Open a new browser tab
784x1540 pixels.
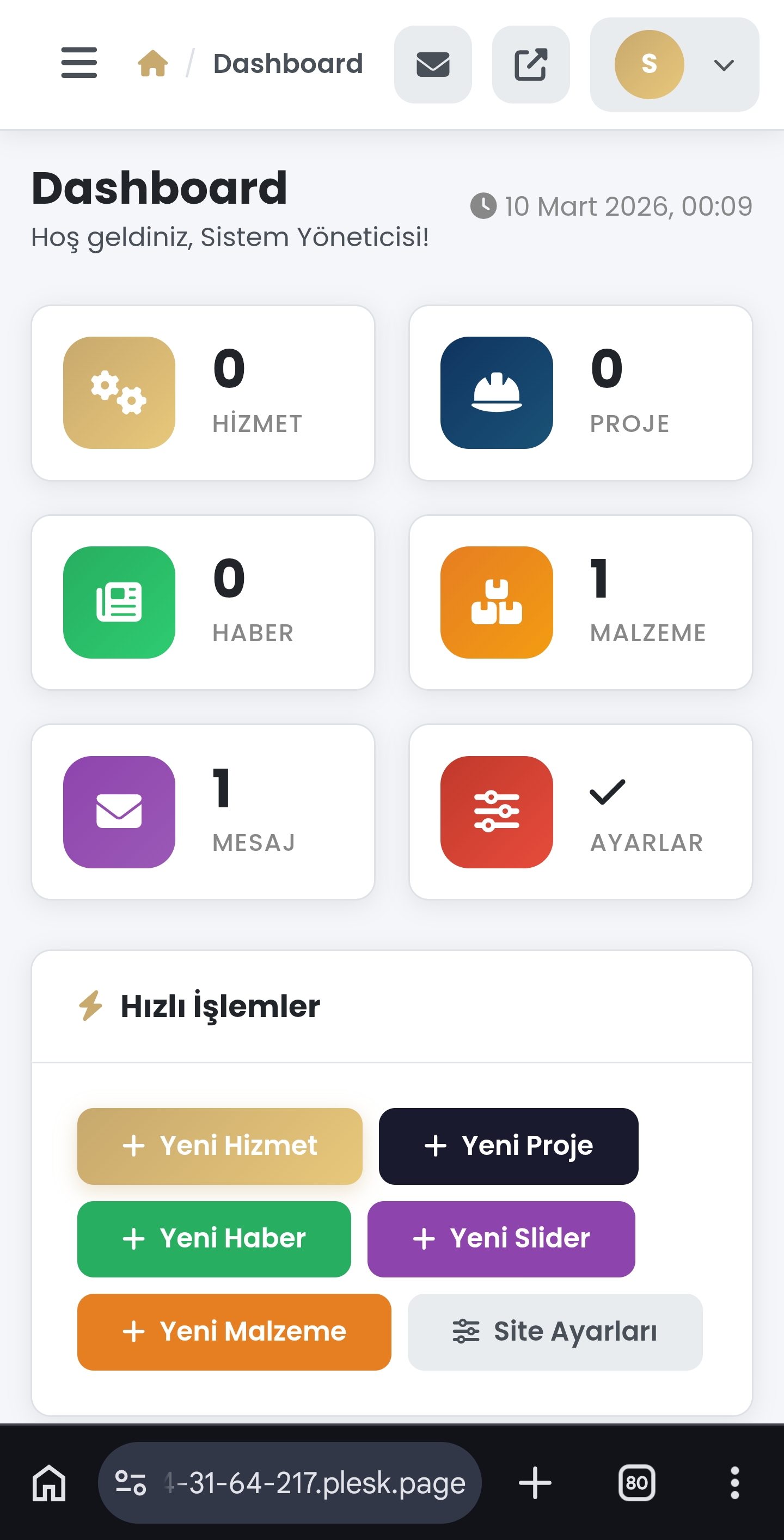(535, 1483)
